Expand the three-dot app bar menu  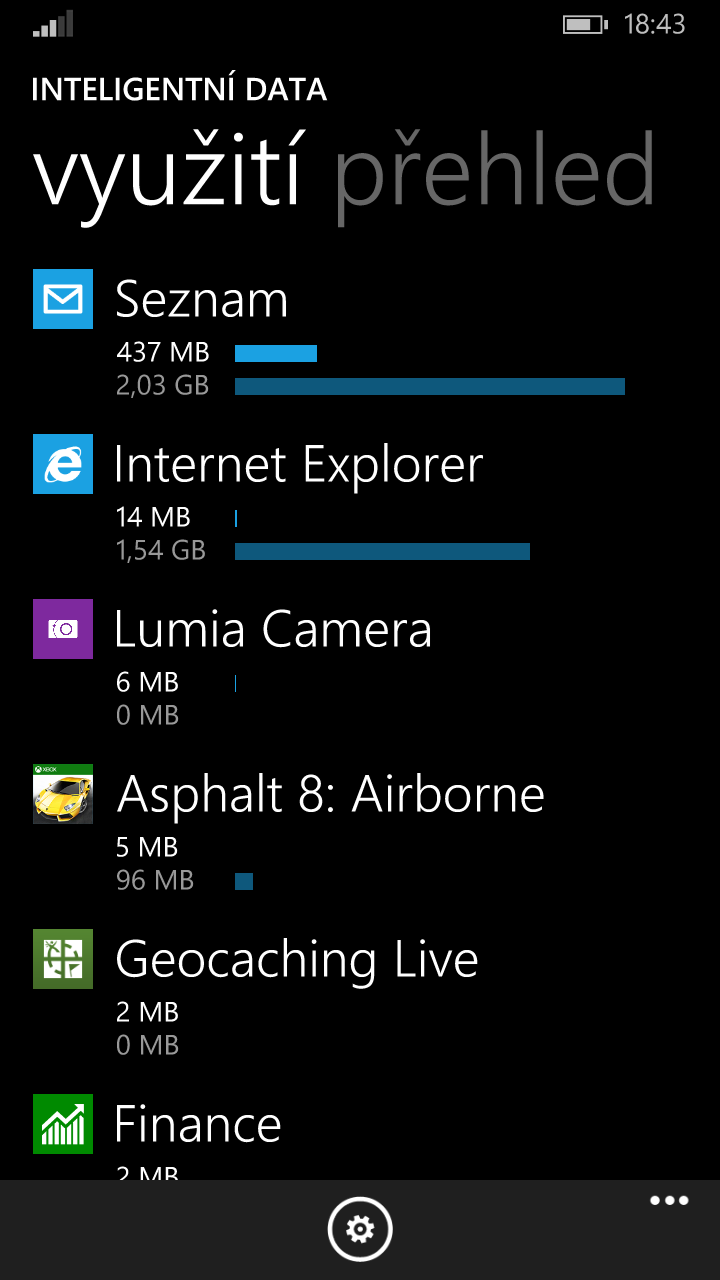tap(668, 1201)
